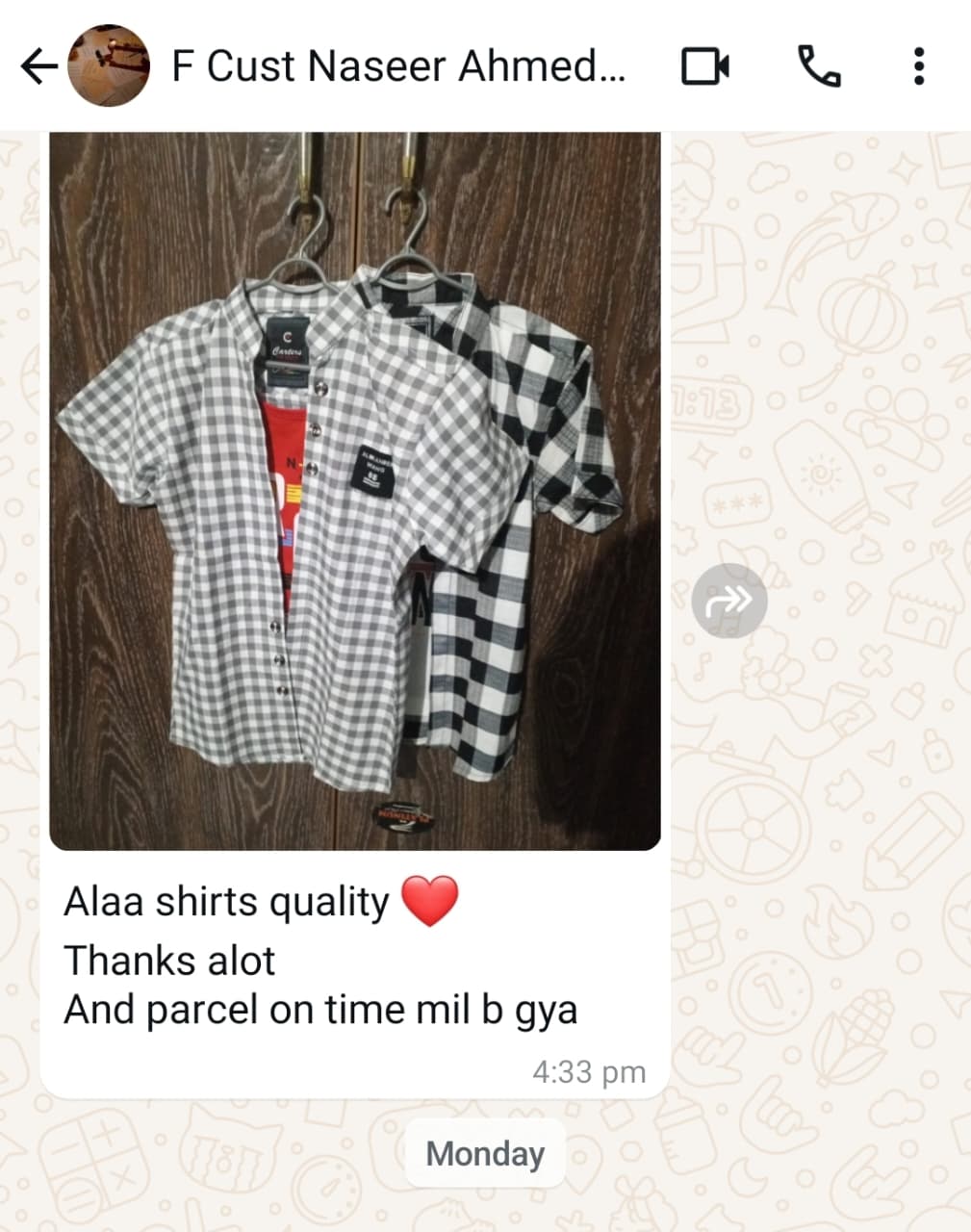Open the three-dot overflow menu

pyautogui.click(x=919, y=66)
